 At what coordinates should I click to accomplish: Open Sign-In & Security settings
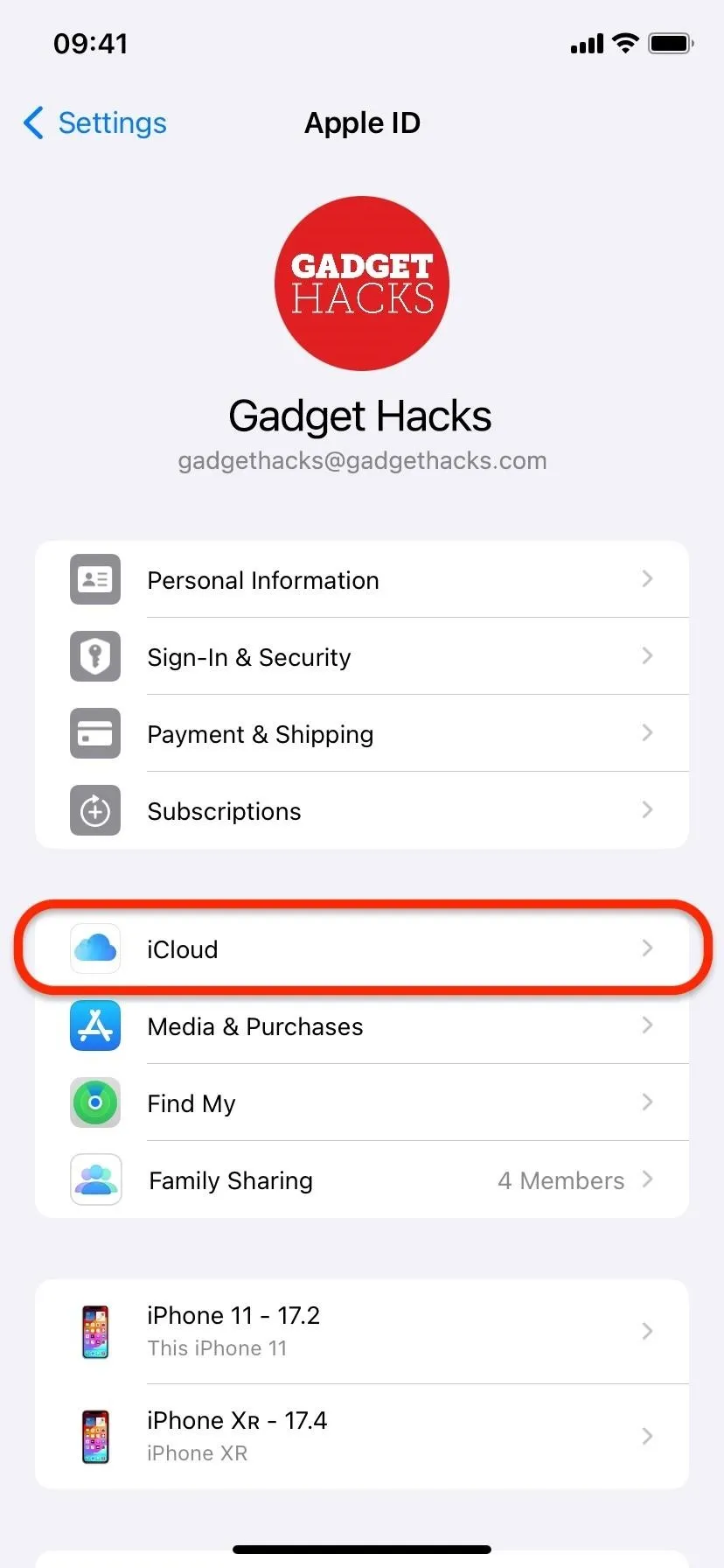[x=362, y=656]
